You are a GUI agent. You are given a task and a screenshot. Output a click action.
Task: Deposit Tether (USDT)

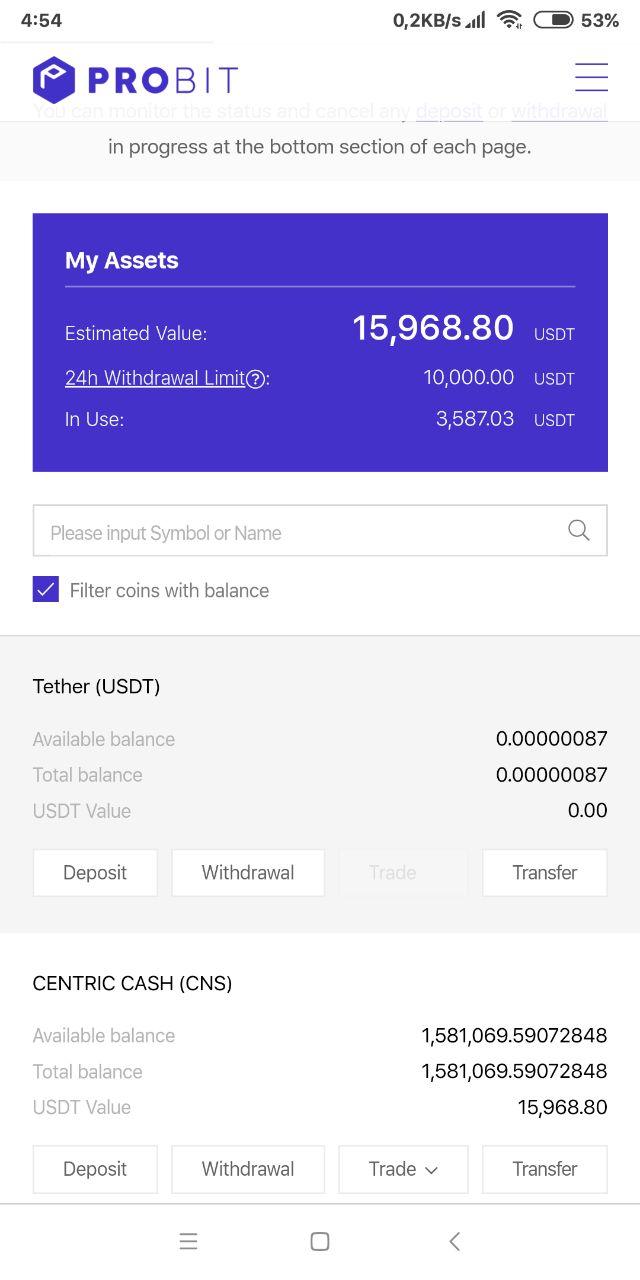tap(95, 873)
